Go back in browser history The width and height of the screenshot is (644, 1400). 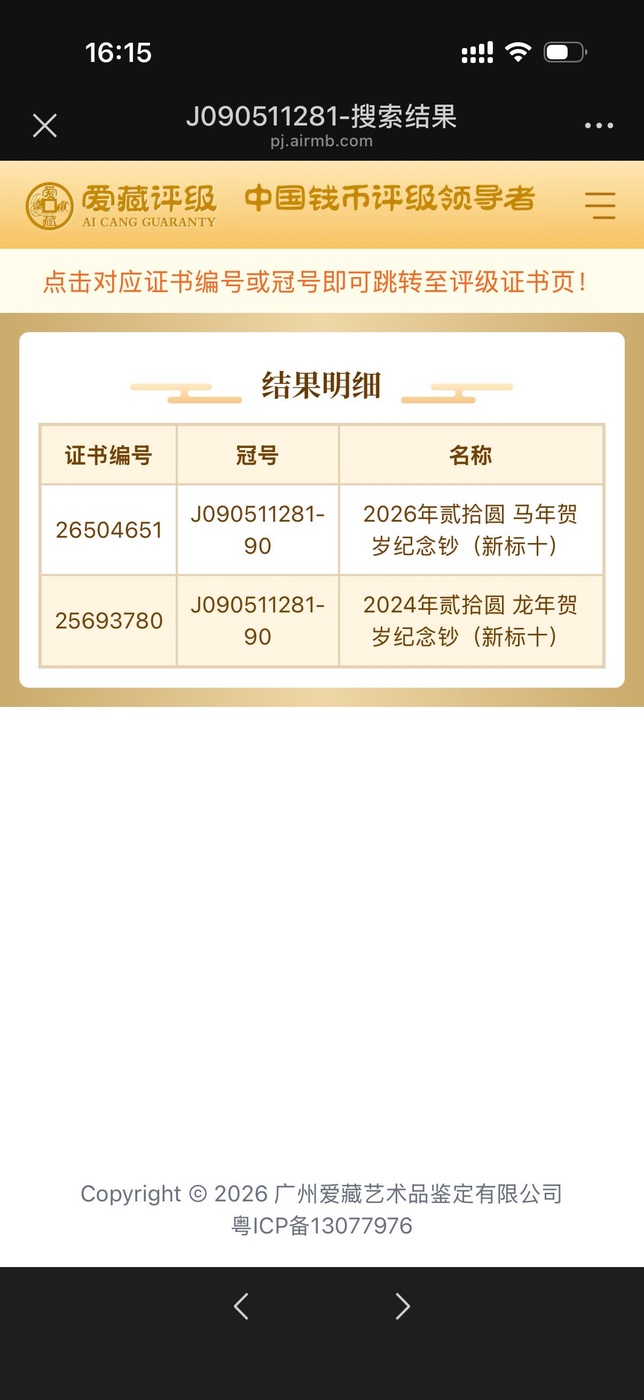[x=241, y=1306]
